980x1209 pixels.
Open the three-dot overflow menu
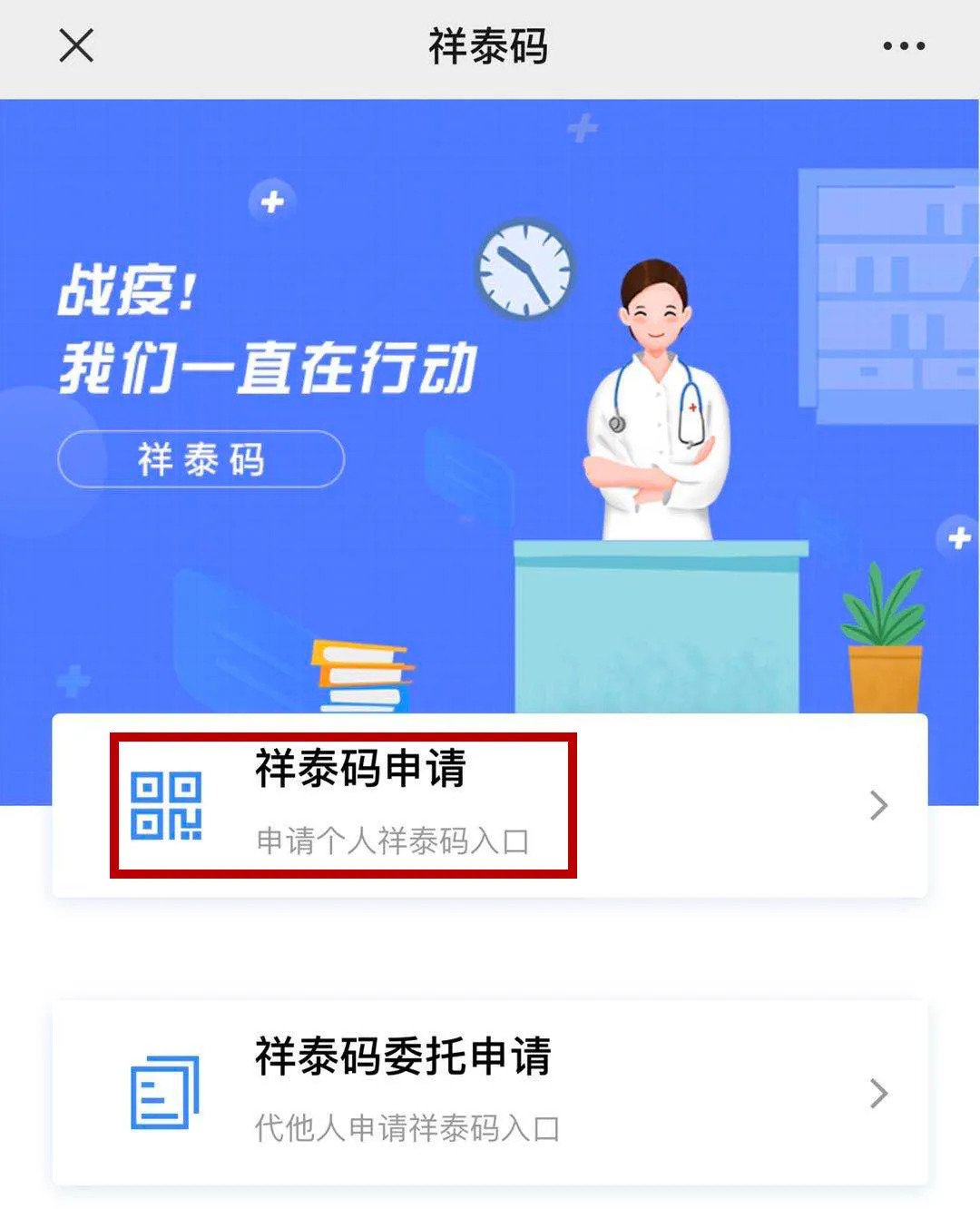904,45
